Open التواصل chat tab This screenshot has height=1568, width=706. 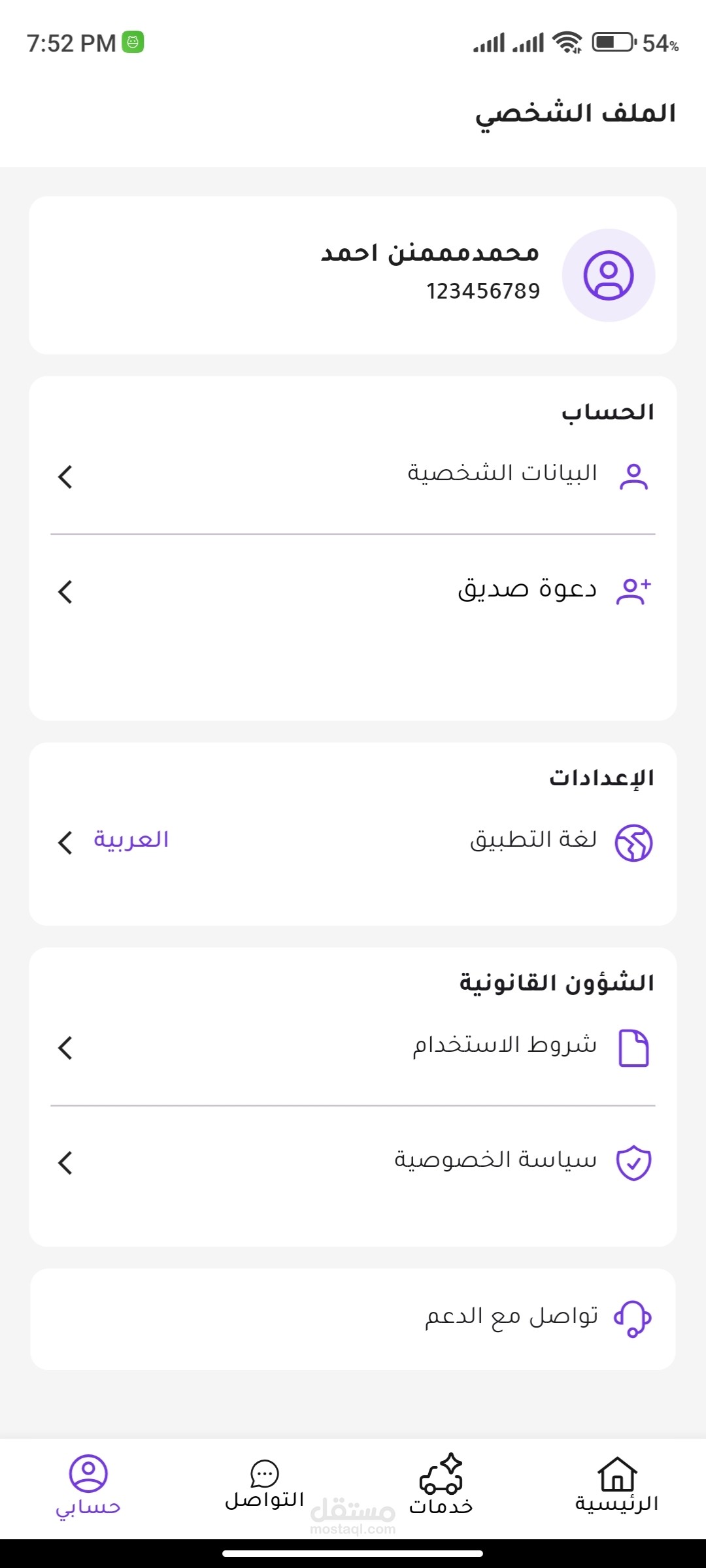(265, 1484)
